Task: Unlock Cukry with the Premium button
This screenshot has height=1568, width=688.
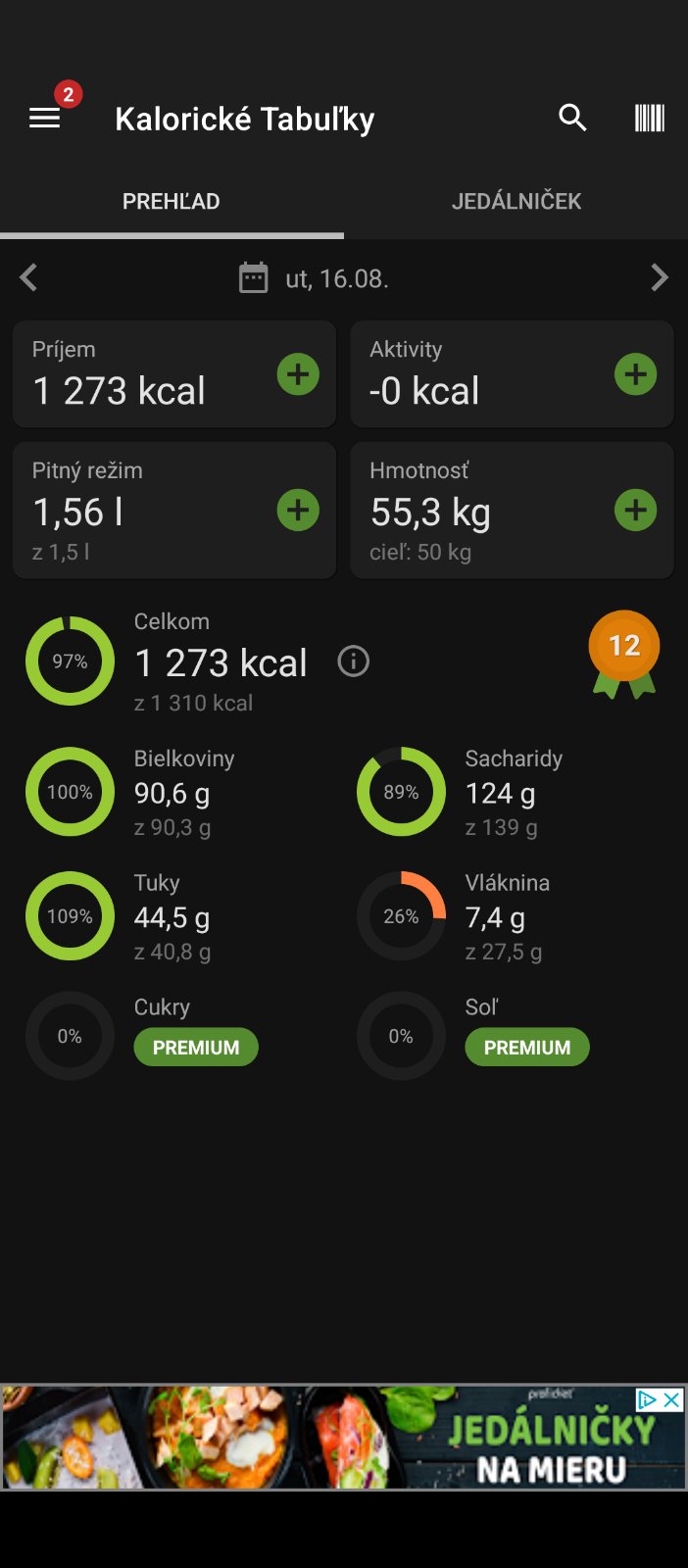Action: (x=196, y=1047)
